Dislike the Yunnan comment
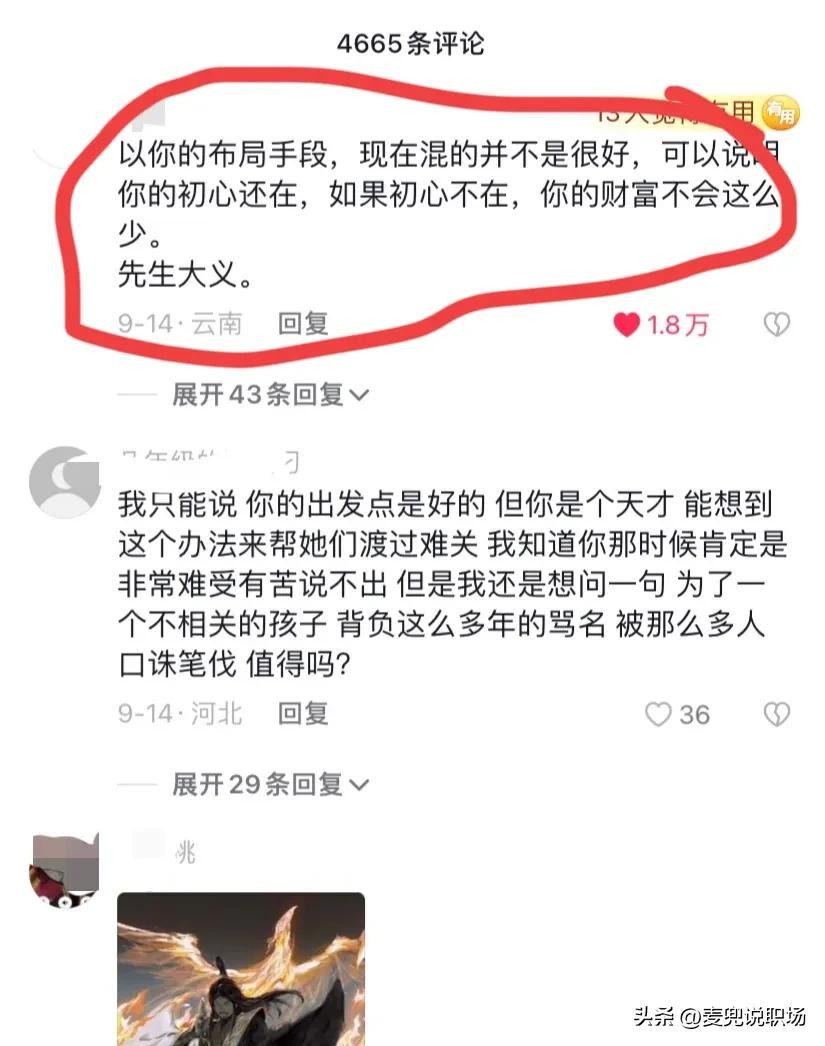825x1046 pixels. (777, 324)
